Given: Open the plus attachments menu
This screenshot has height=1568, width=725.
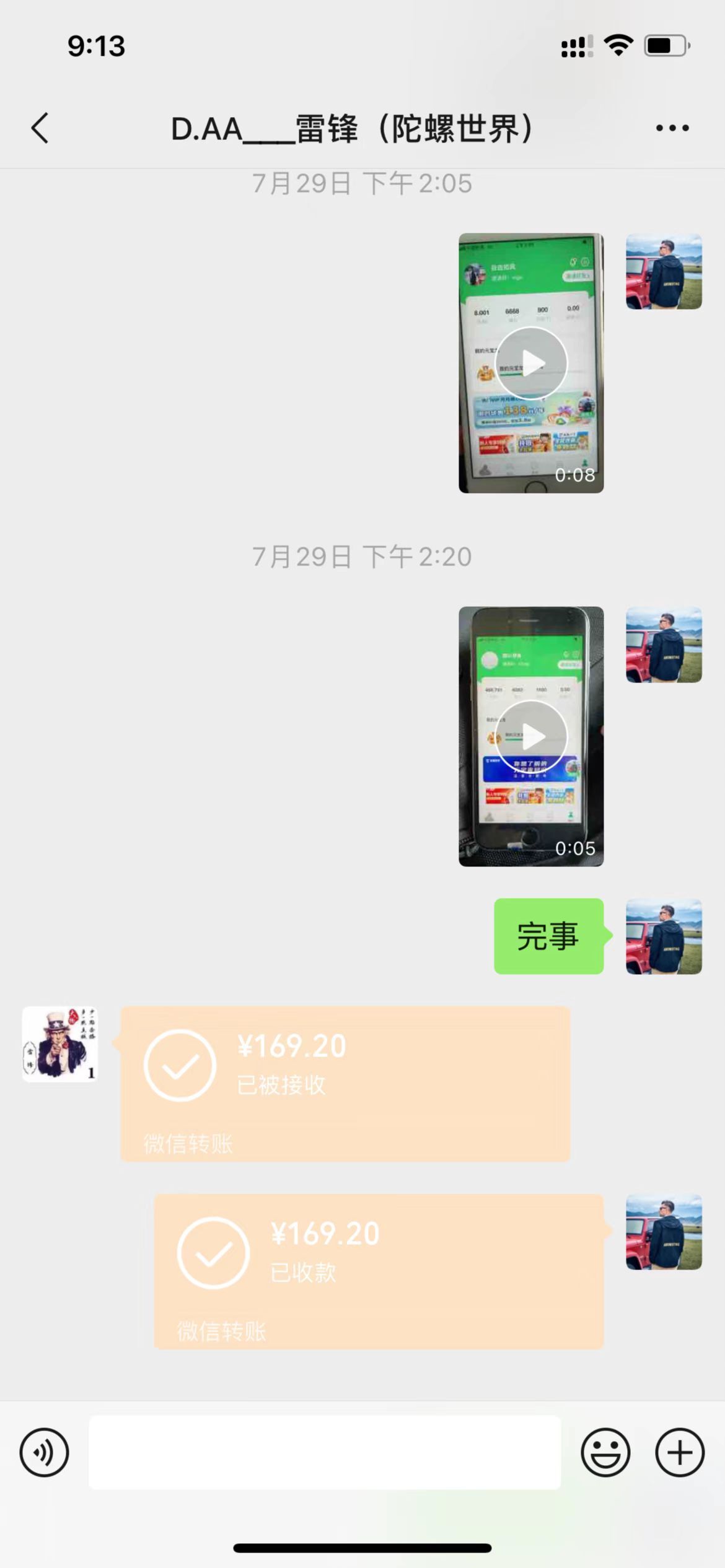Looking at the screenshot, I should (x=680, y=1452).
